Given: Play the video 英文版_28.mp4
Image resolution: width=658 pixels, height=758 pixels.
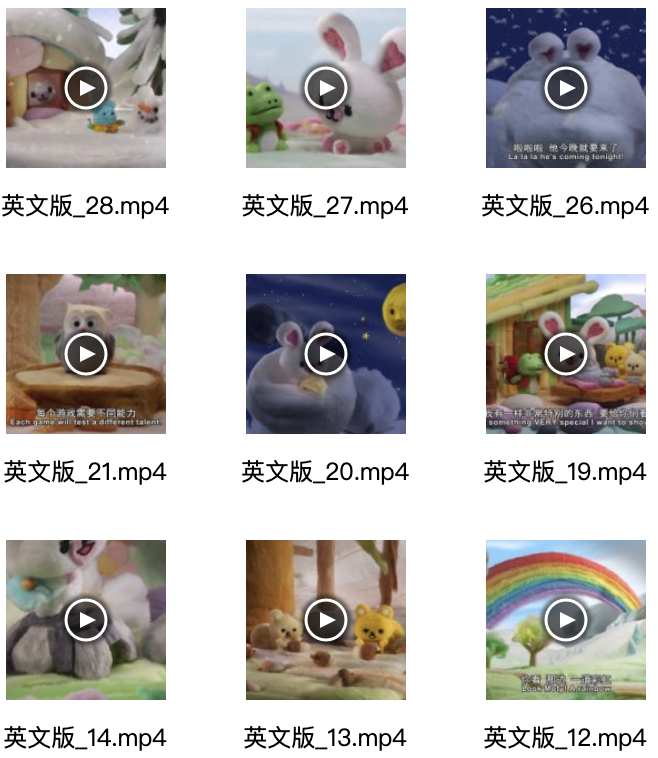Looking at the screenshot, I should click(x=86, y=88).
